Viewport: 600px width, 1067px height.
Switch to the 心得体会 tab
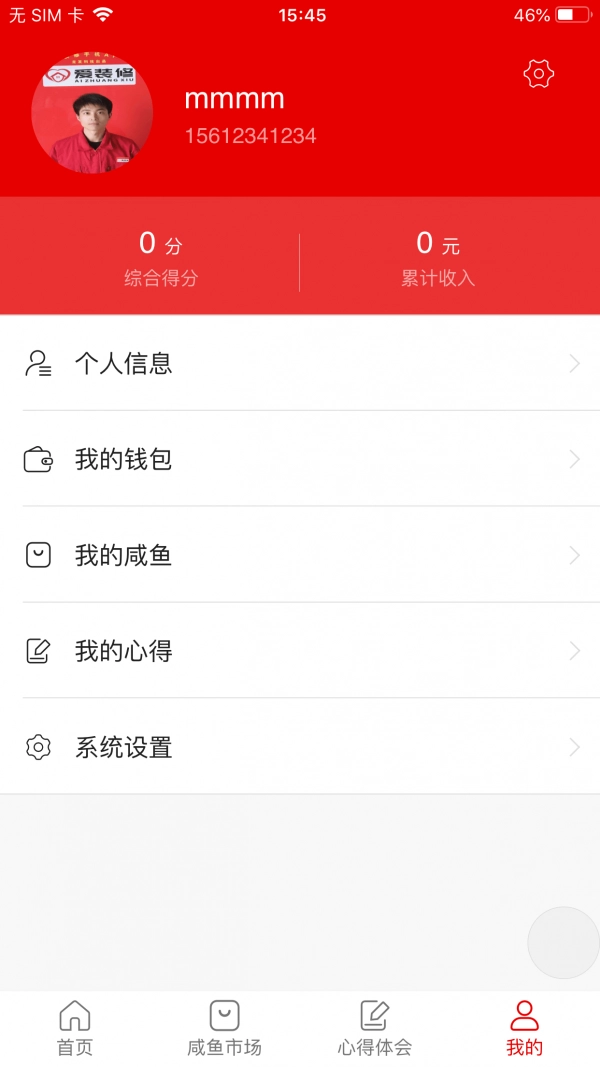[x=374, y=1028]
